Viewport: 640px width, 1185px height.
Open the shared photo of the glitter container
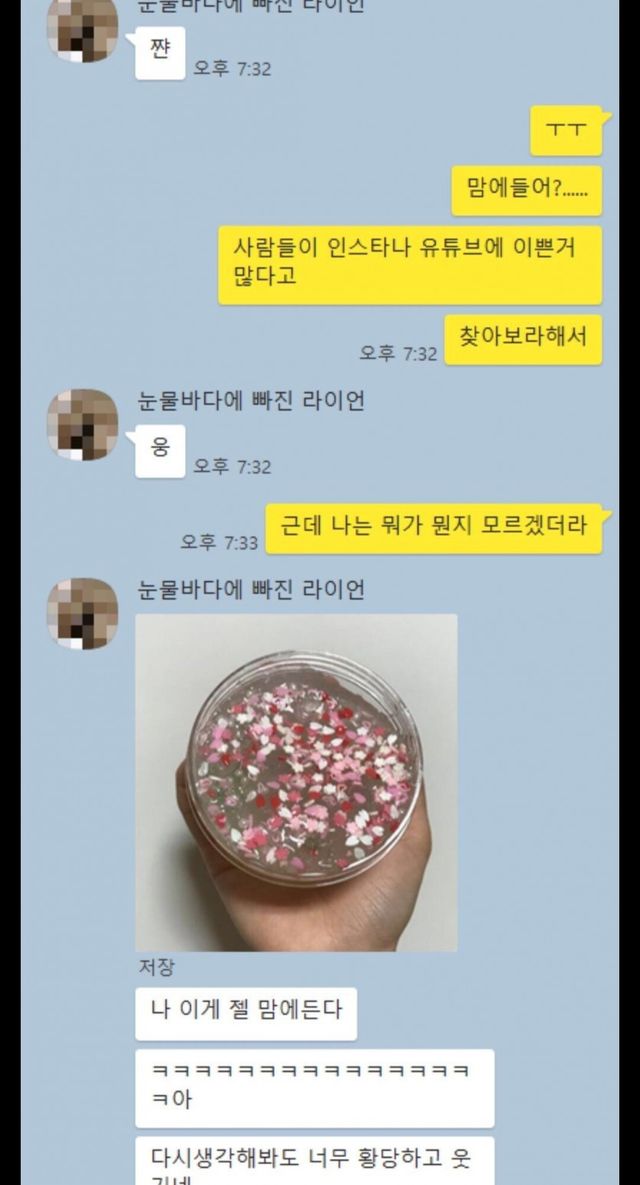296,782
